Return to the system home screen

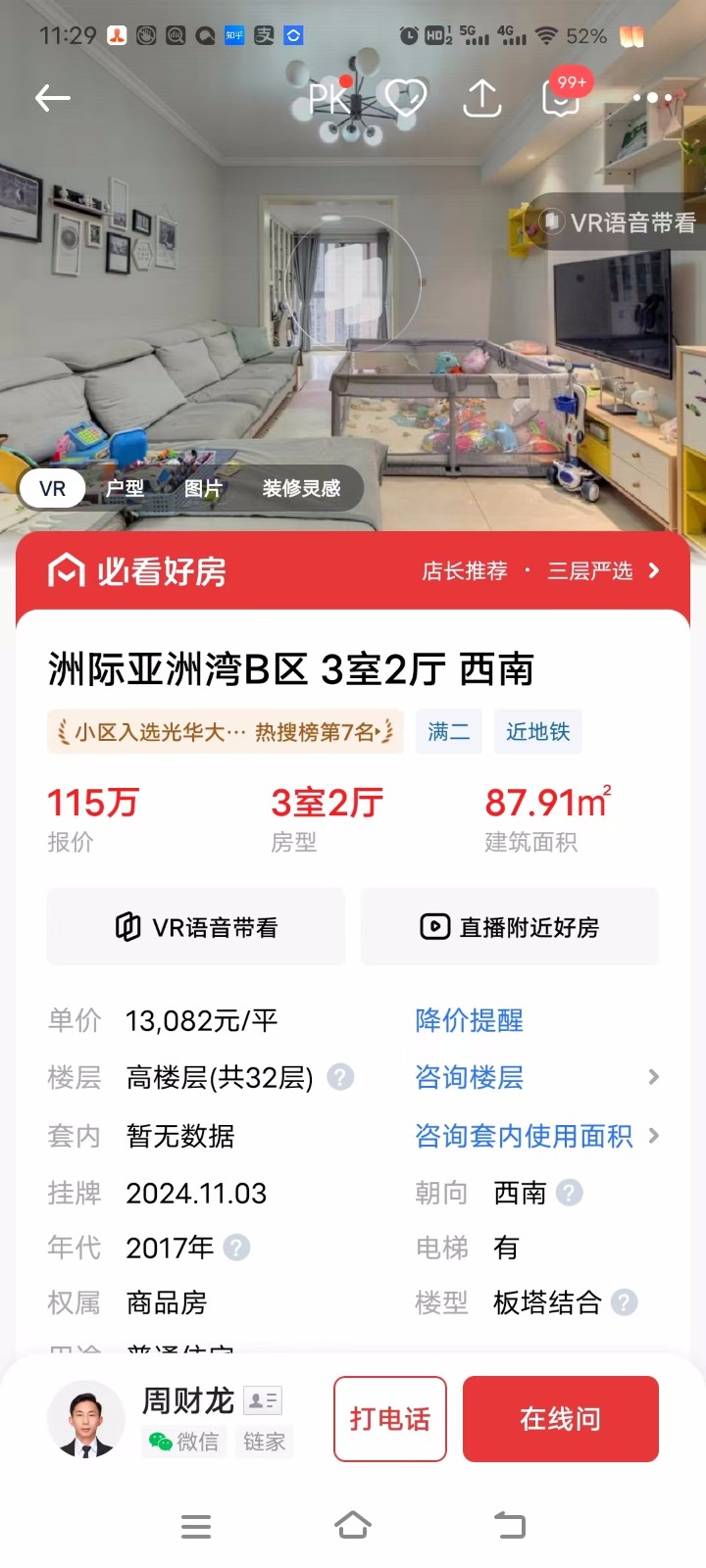point(353,1526)
